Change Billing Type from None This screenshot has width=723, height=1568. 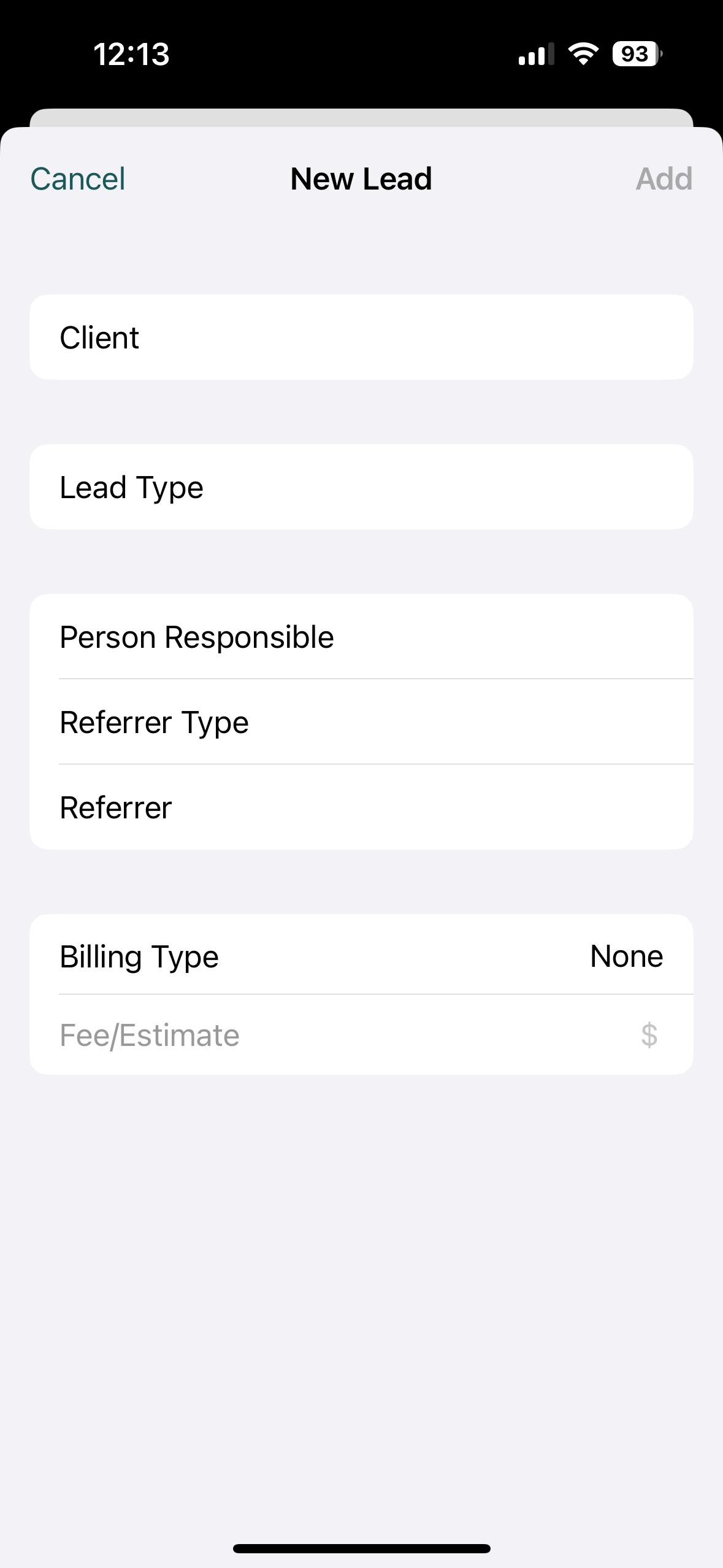(x=361, y=955)
